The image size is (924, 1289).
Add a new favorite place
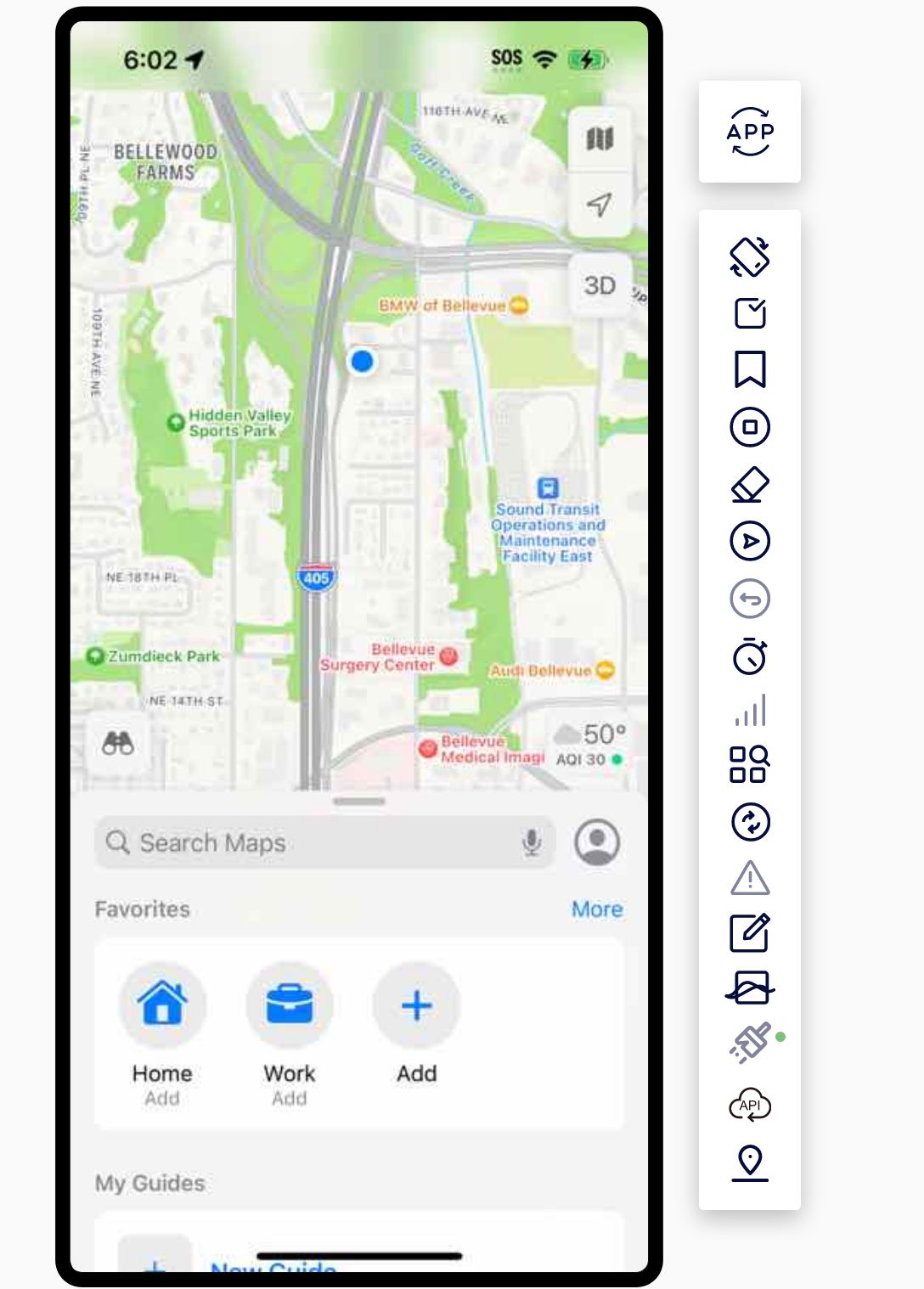416,1006
